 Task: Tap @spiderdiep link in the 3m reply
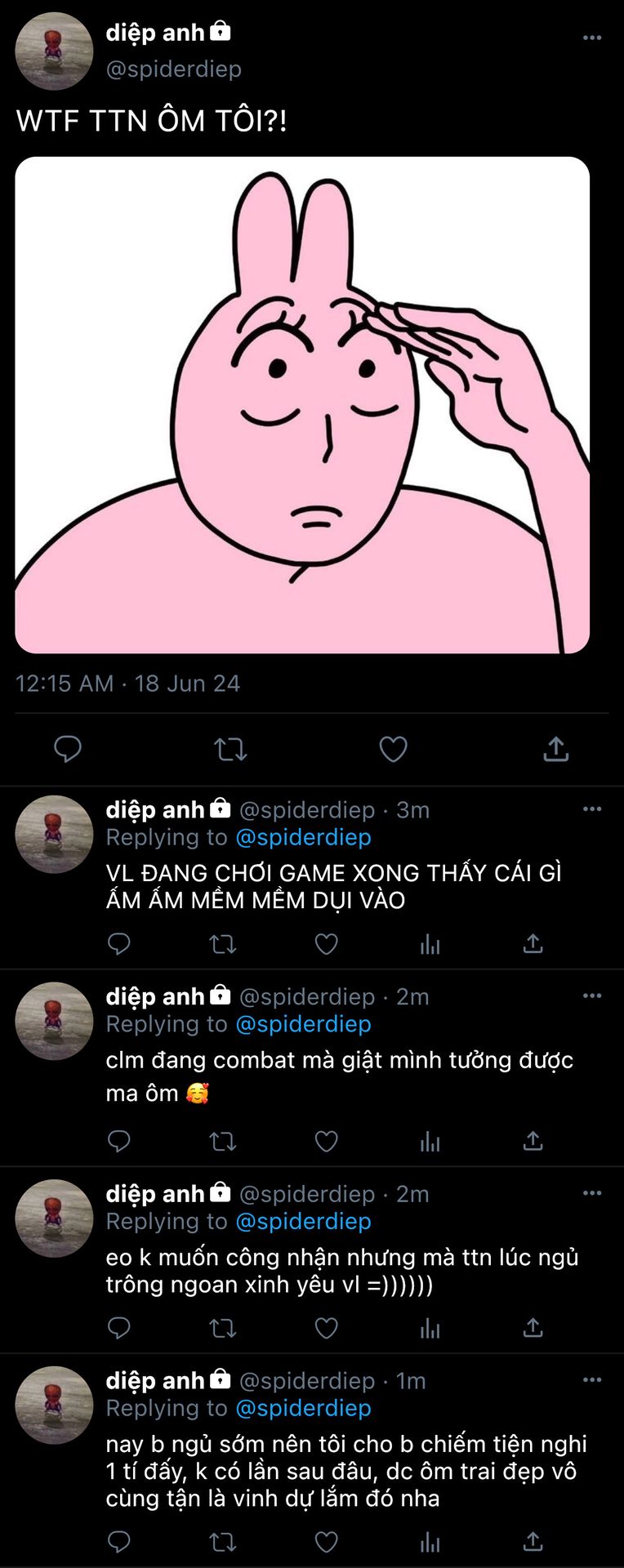click(x=303, y=837)
